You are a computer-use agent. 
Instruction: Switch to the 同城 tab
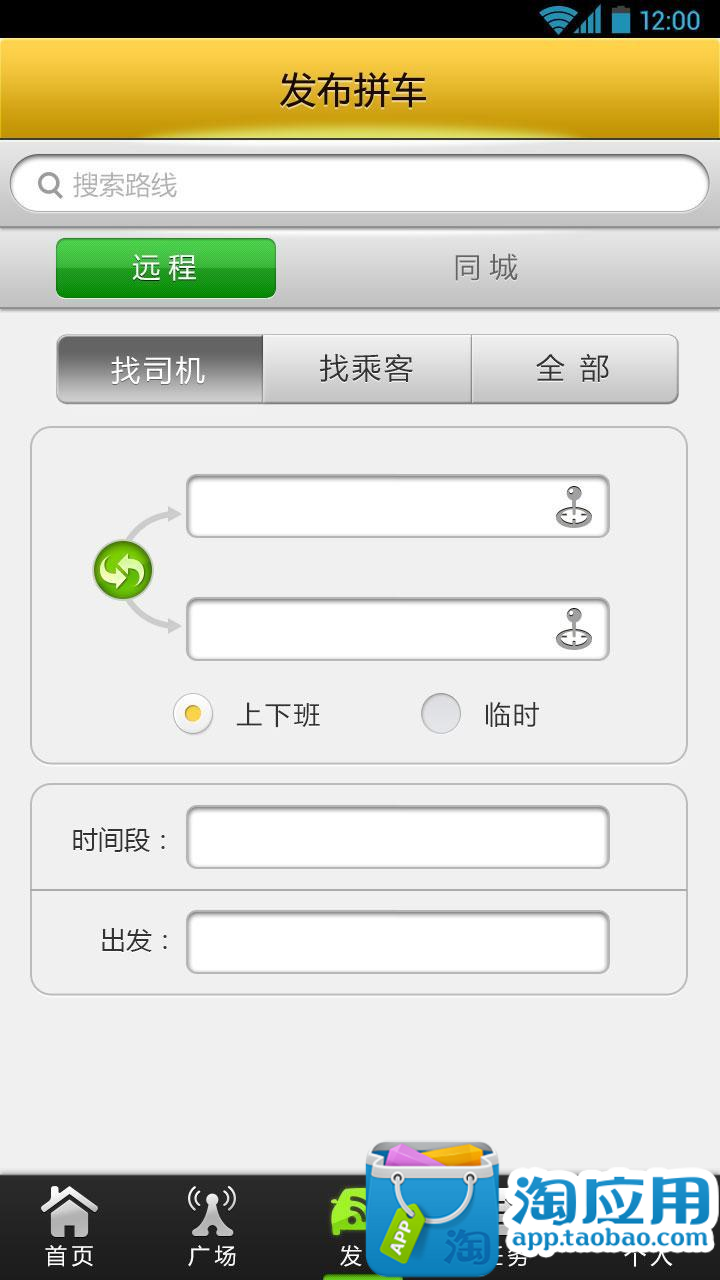pos(486,268)
